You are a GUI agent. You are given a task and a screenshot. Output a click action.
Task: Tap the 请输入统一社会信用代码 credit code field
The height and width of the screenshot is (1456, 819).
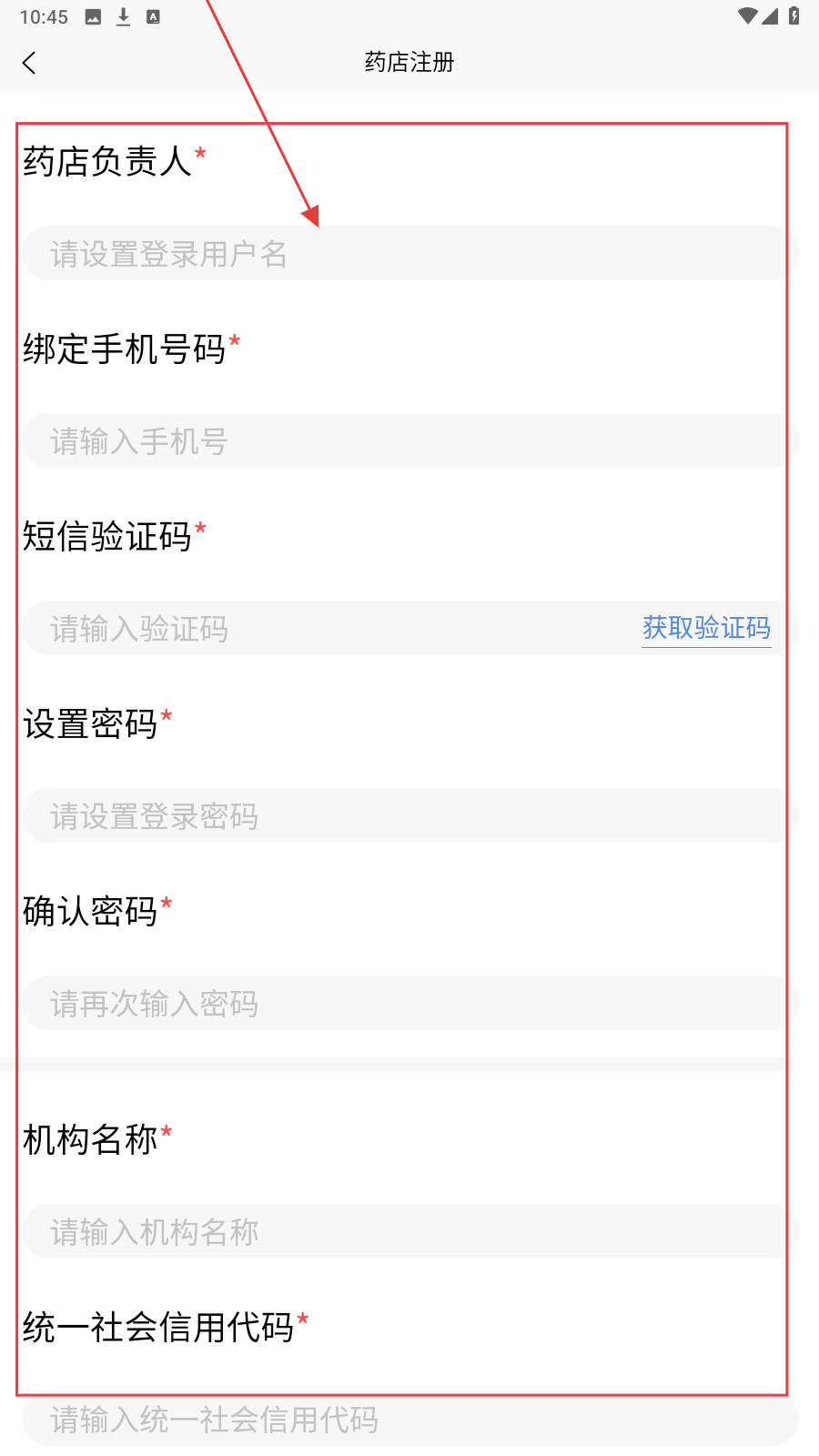point(409,1420)
